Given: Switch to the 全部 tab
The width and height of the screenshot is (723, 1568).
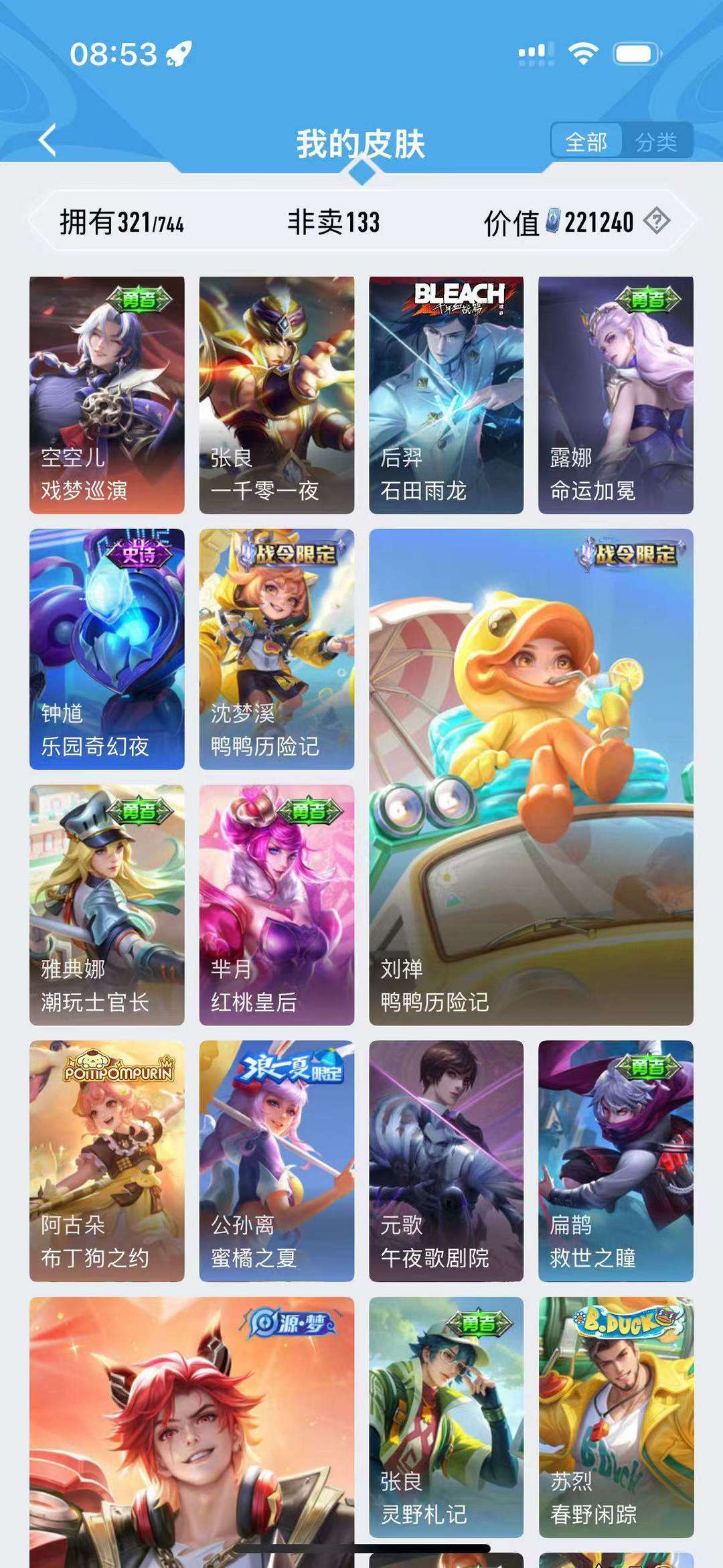Looking at the screenshot, I should tap(586, 141).
